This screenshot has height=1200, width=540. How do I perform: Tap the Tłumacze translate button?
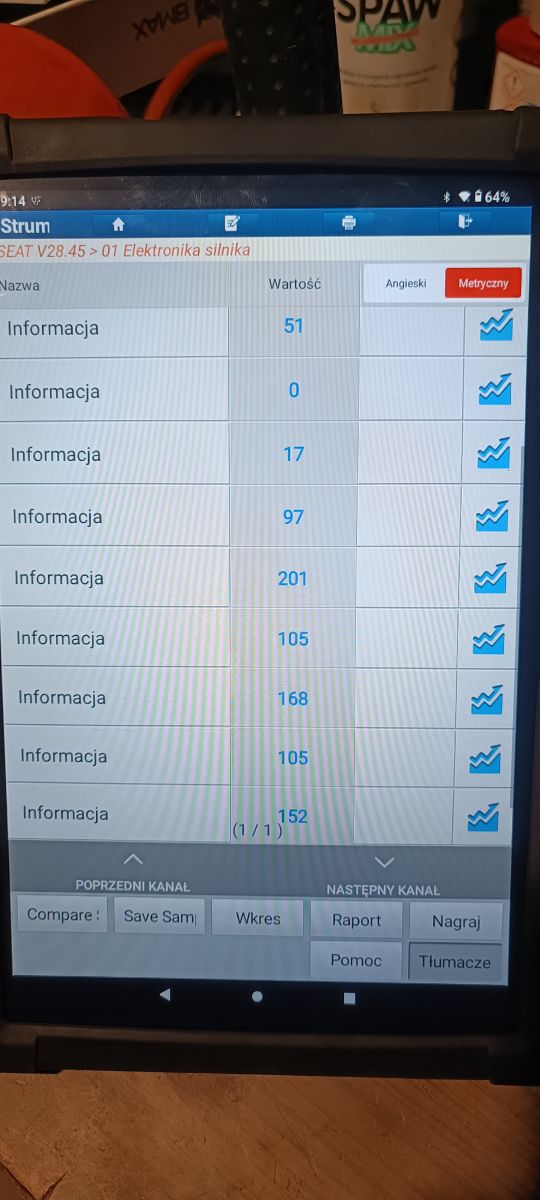455,962
